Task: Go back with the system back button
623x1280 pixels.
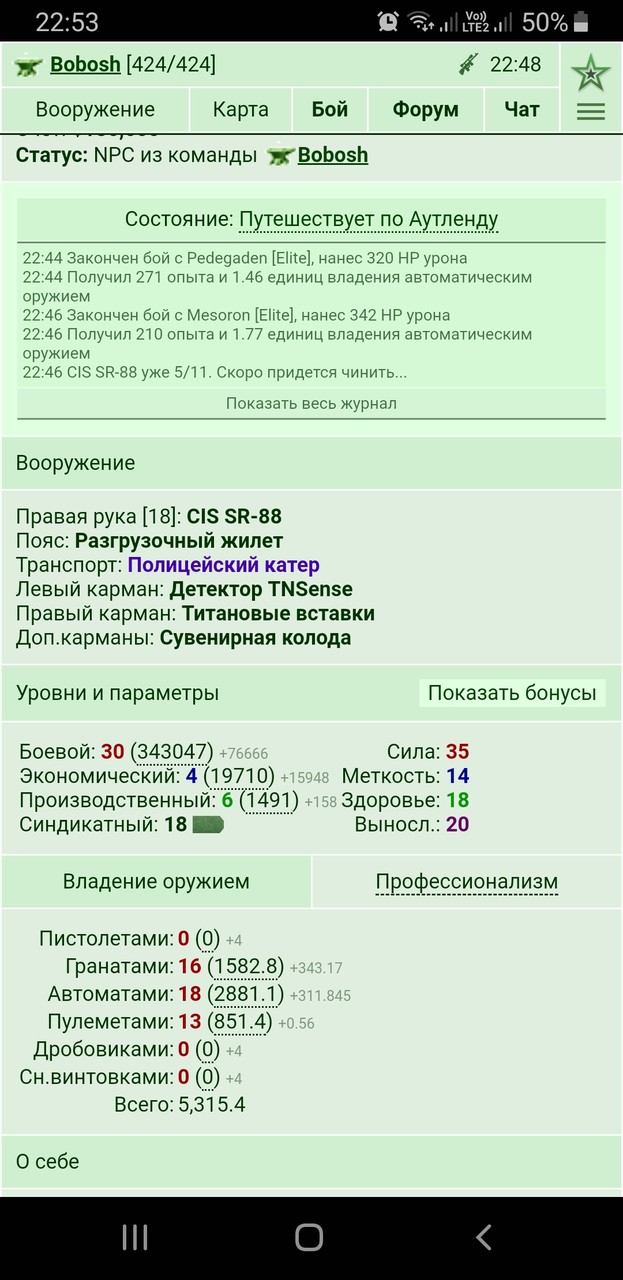Action: coord(484,1237)
